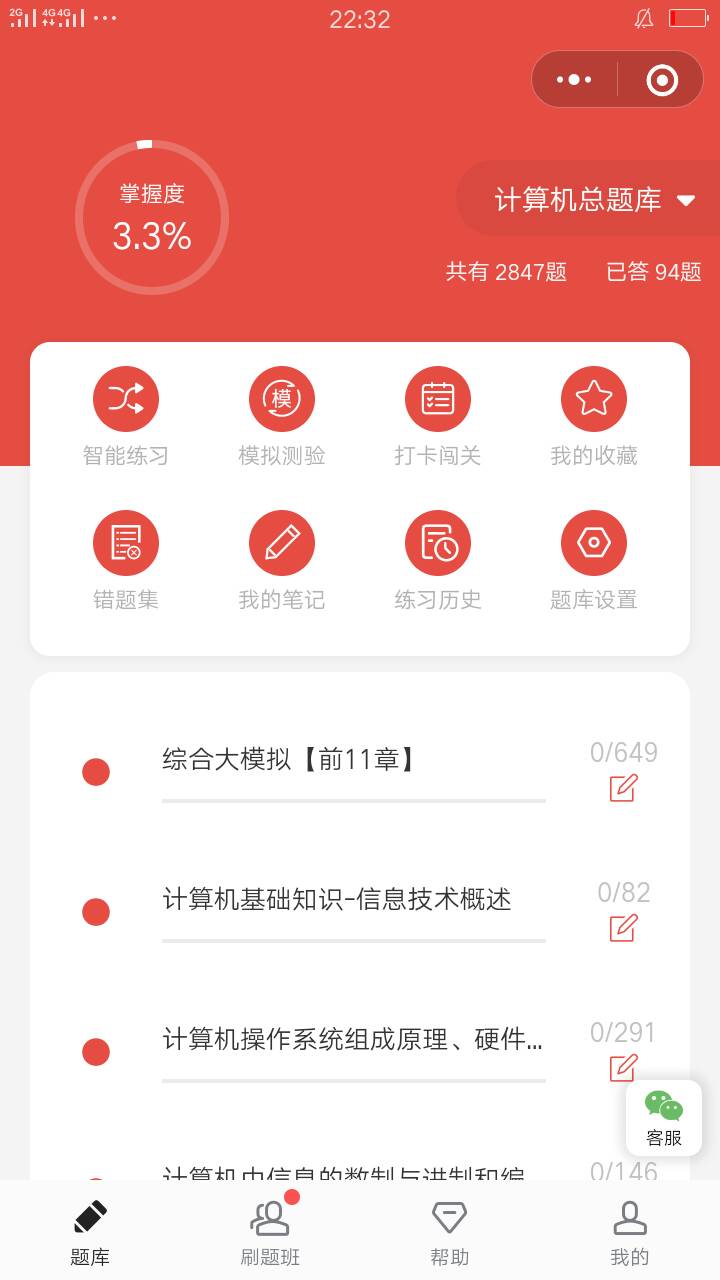Switch to the 帮助 tab
Screen dimensions: 720x1280
450,1232
